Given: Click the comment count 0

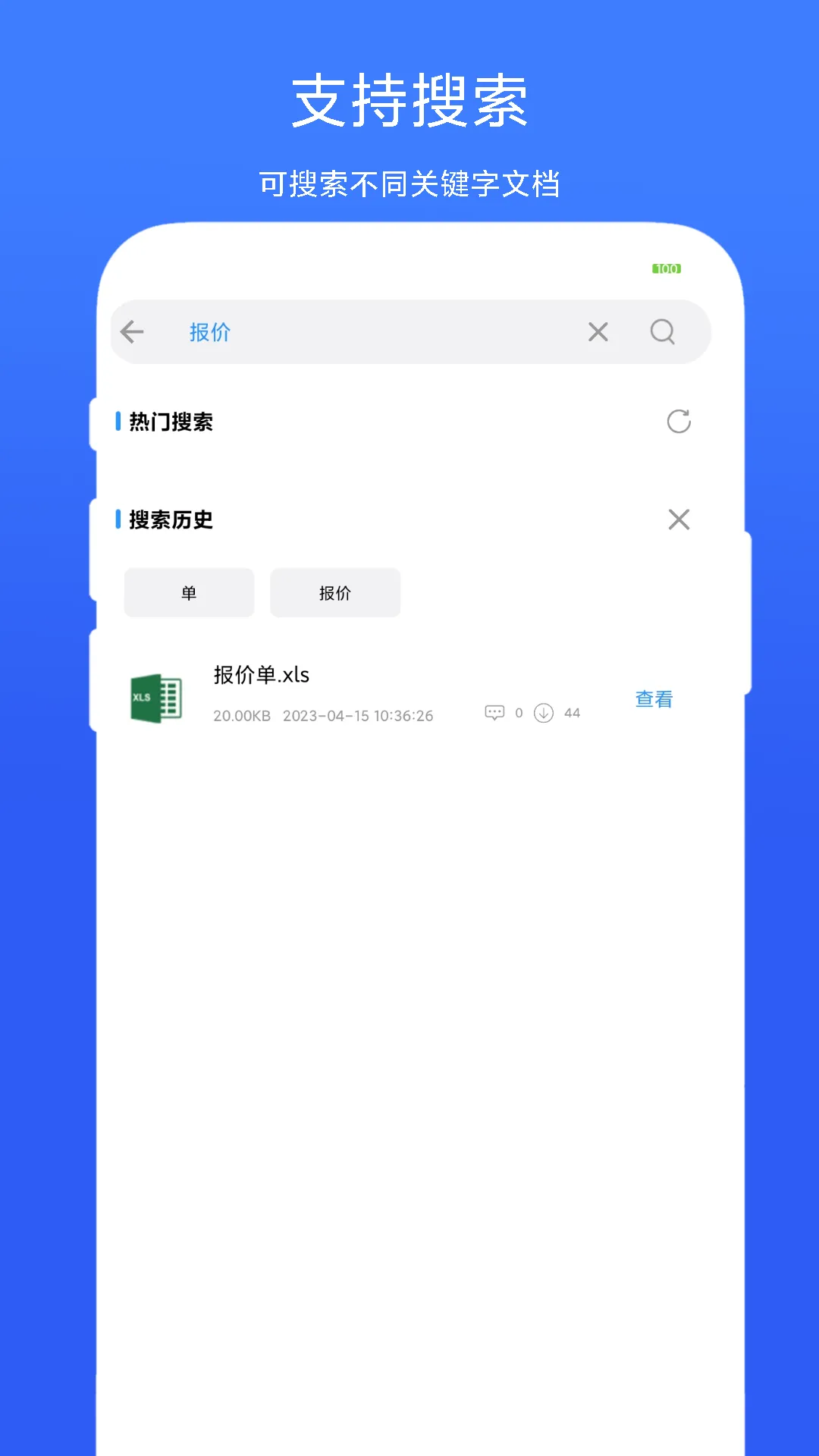Looking at the screenshot, I should [x=518, y=713].
